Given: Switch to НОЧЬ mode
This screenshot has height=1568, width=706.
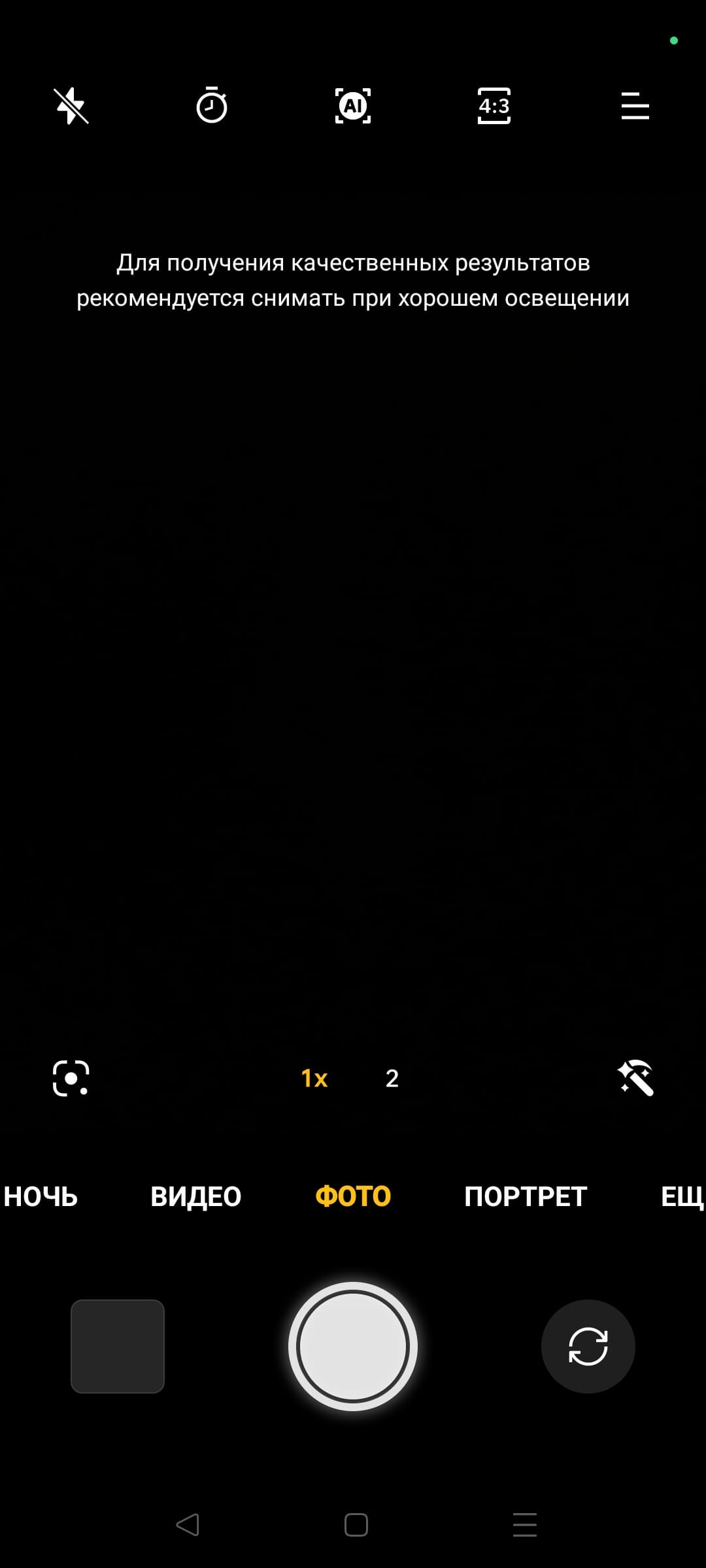Looking at the screenshot, I should click(x=41, y=1196).
